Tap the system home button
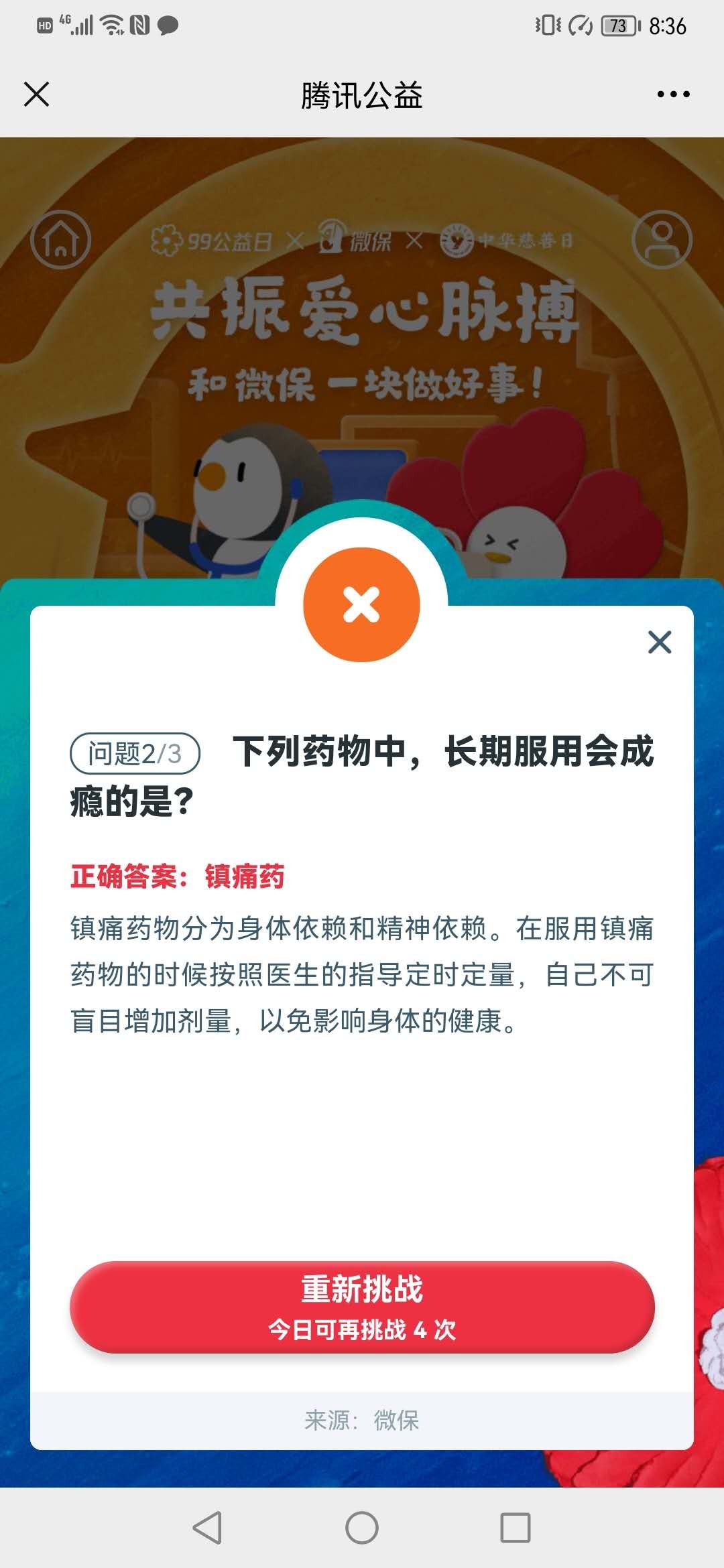 point(362,1528)
